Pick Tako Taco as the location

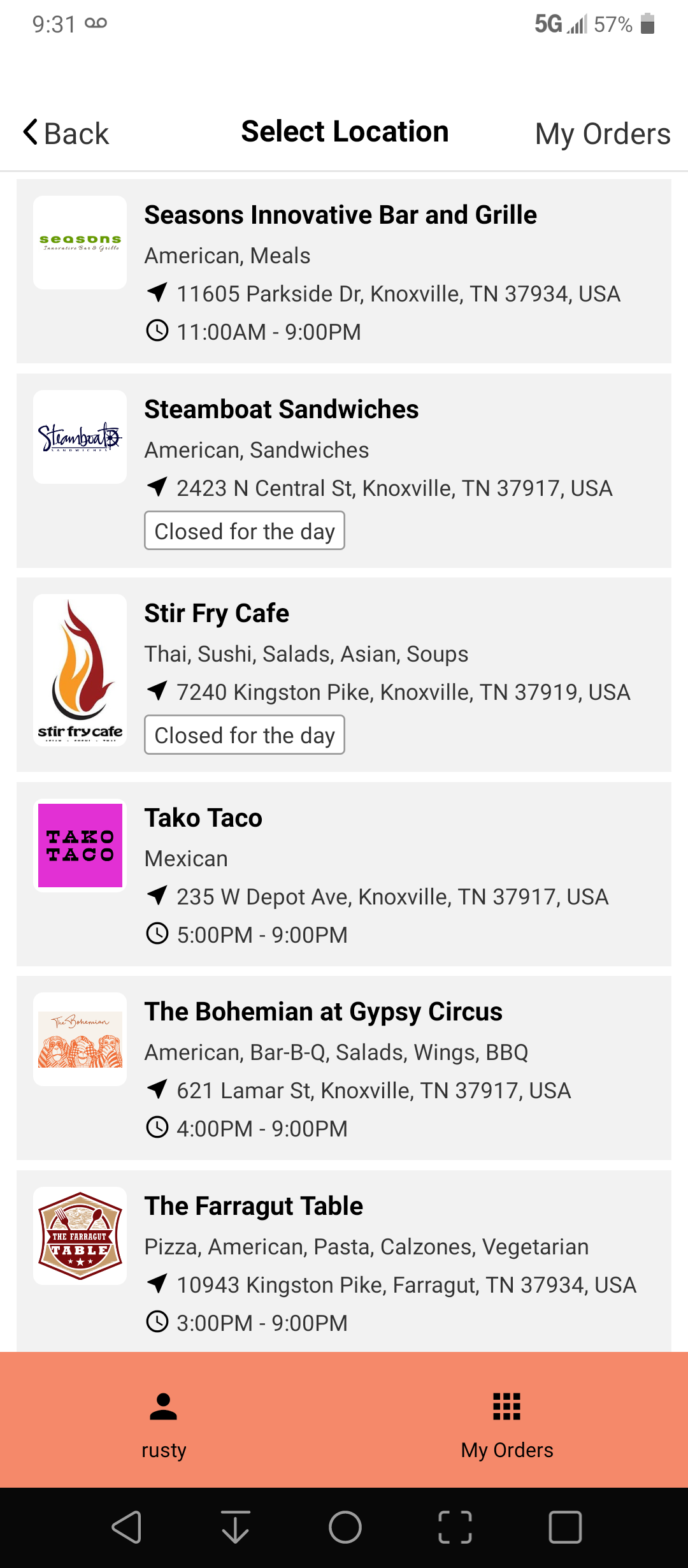(344, 874)
